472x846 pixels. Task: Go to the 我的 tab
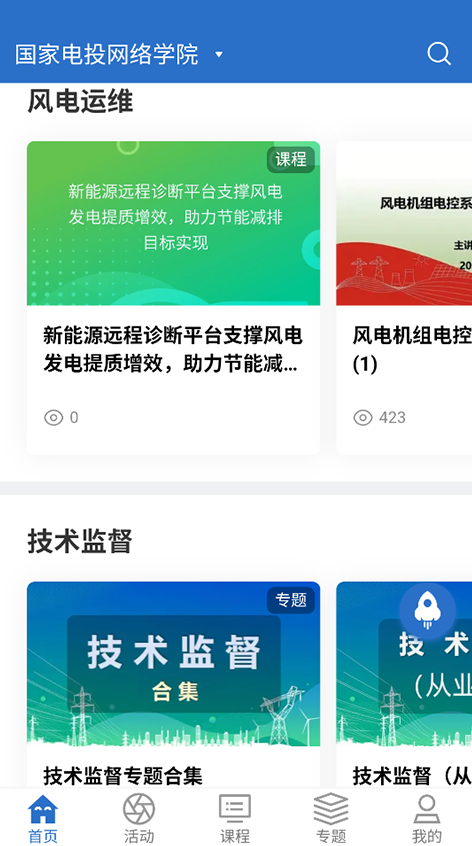427,818
